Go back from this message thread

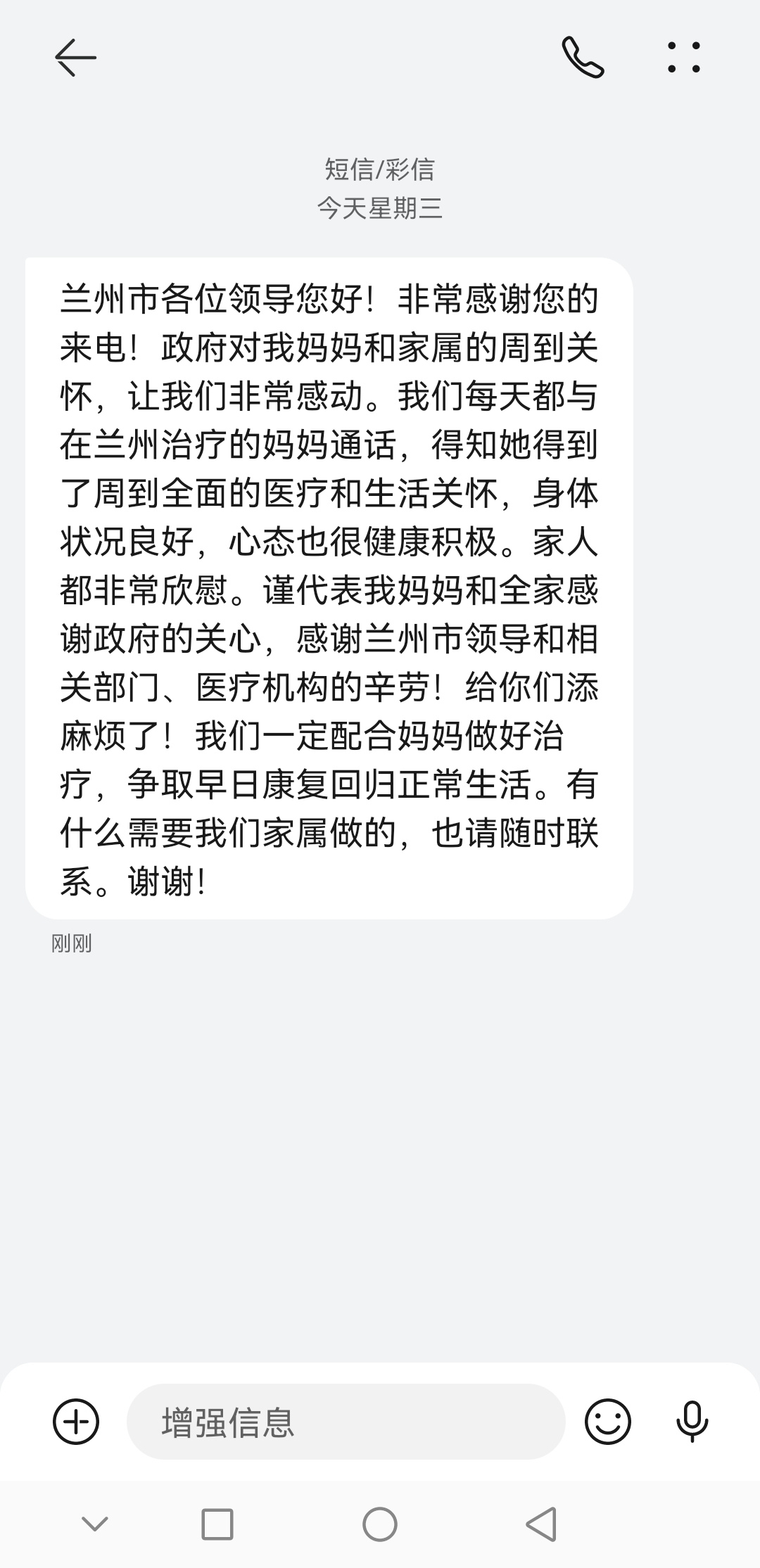[x=75, y=58]
